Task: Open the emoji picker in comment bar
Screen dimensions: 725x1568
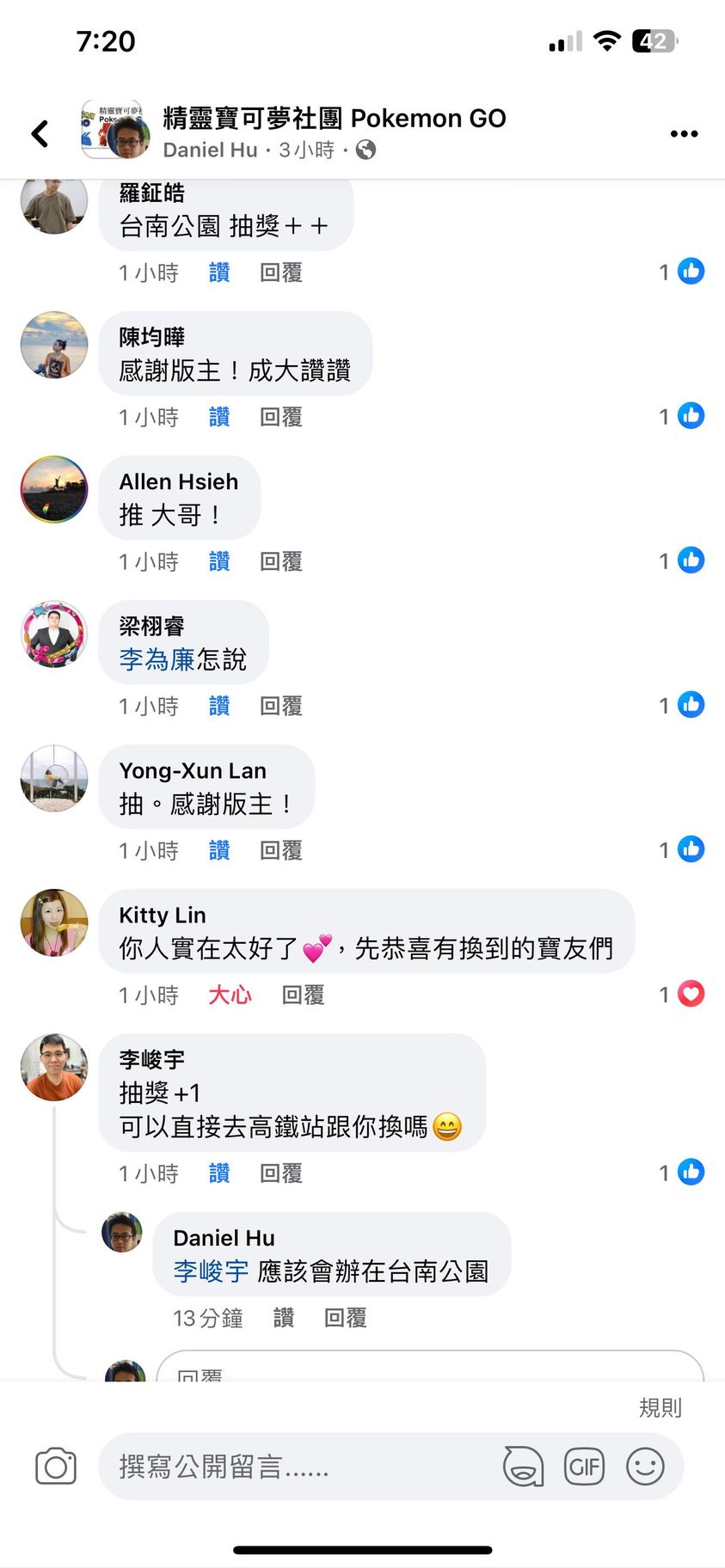Action: [645, 1466]
